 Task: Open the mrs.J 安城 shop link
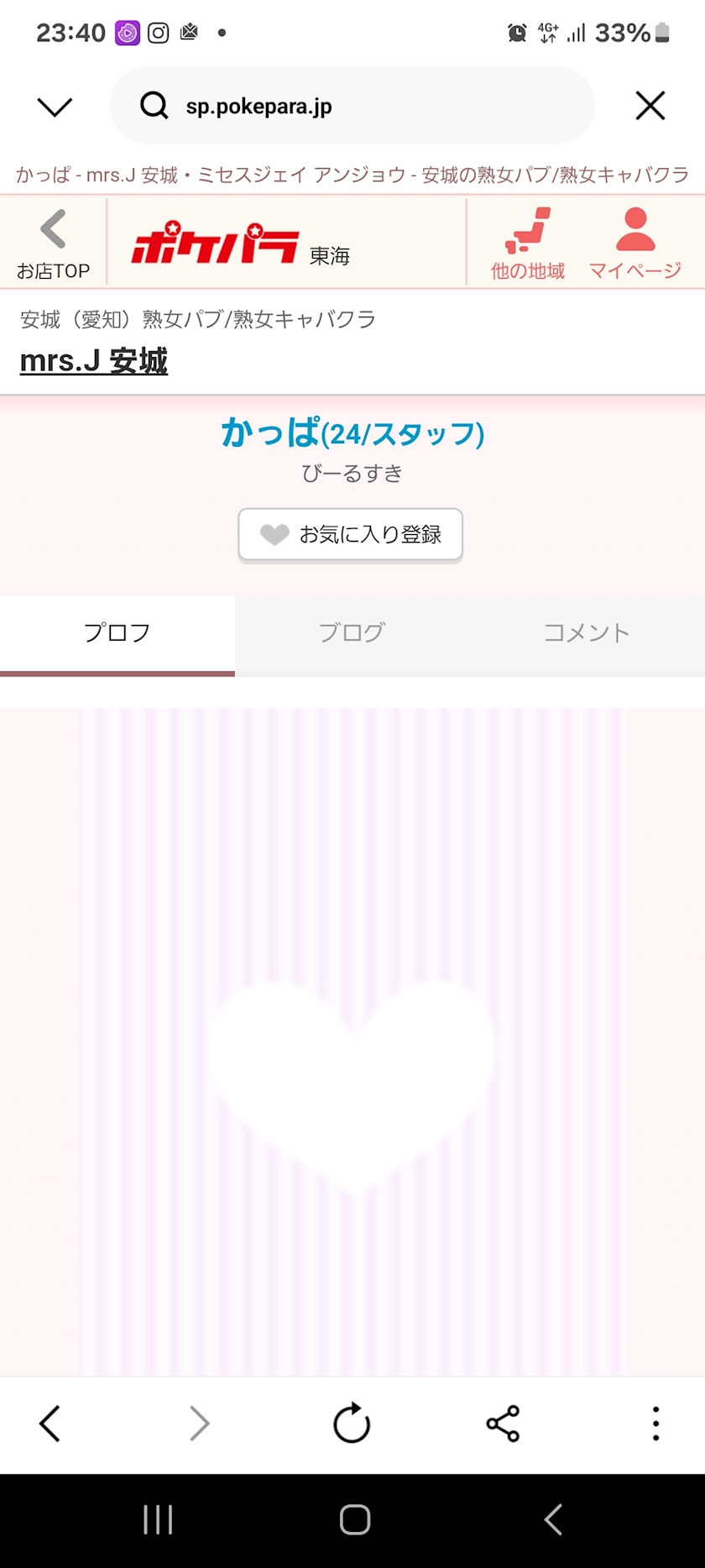click(x=94, y=360)
